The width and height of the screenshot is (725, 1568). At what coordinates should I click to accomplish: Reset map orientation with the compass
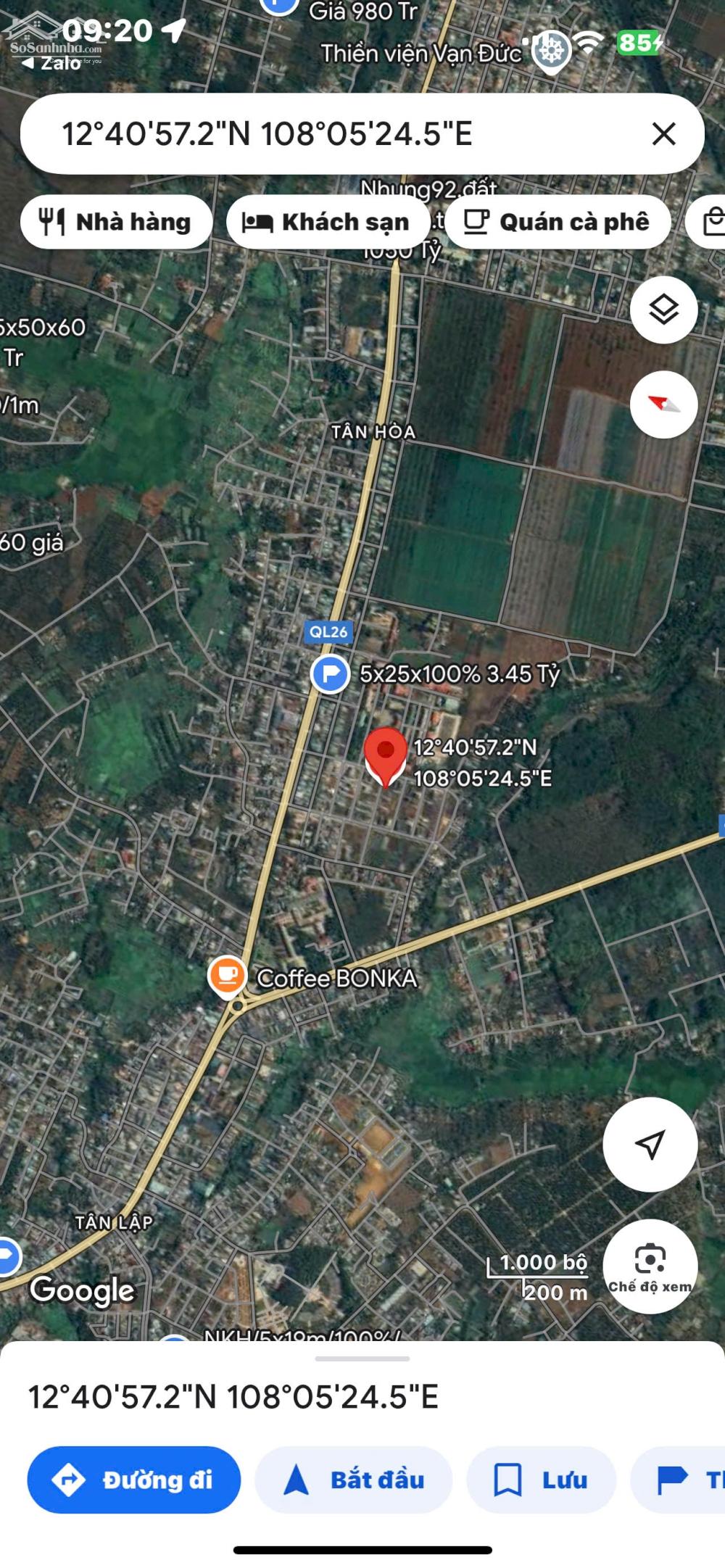pyautogui.click(x=663, y=405)
